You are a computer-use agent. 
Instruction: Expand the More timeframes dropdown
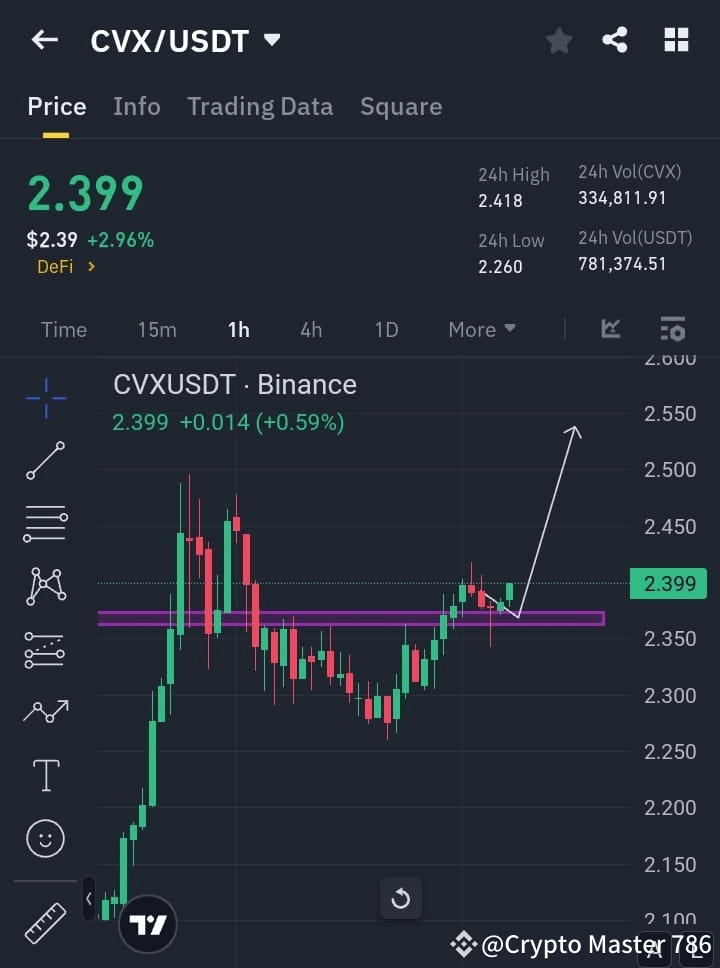[481, 329]
